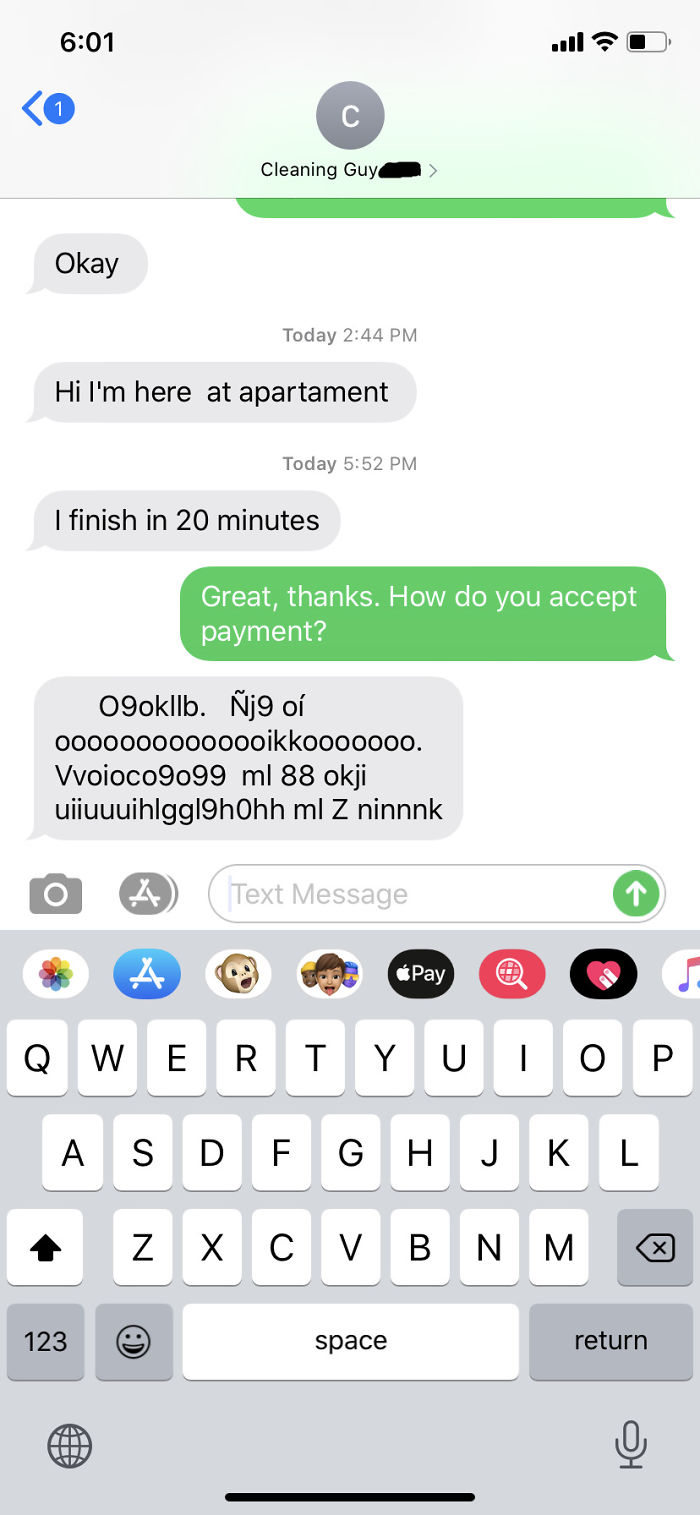Open the iMessage App Store icon

click(x=147, y=973)
